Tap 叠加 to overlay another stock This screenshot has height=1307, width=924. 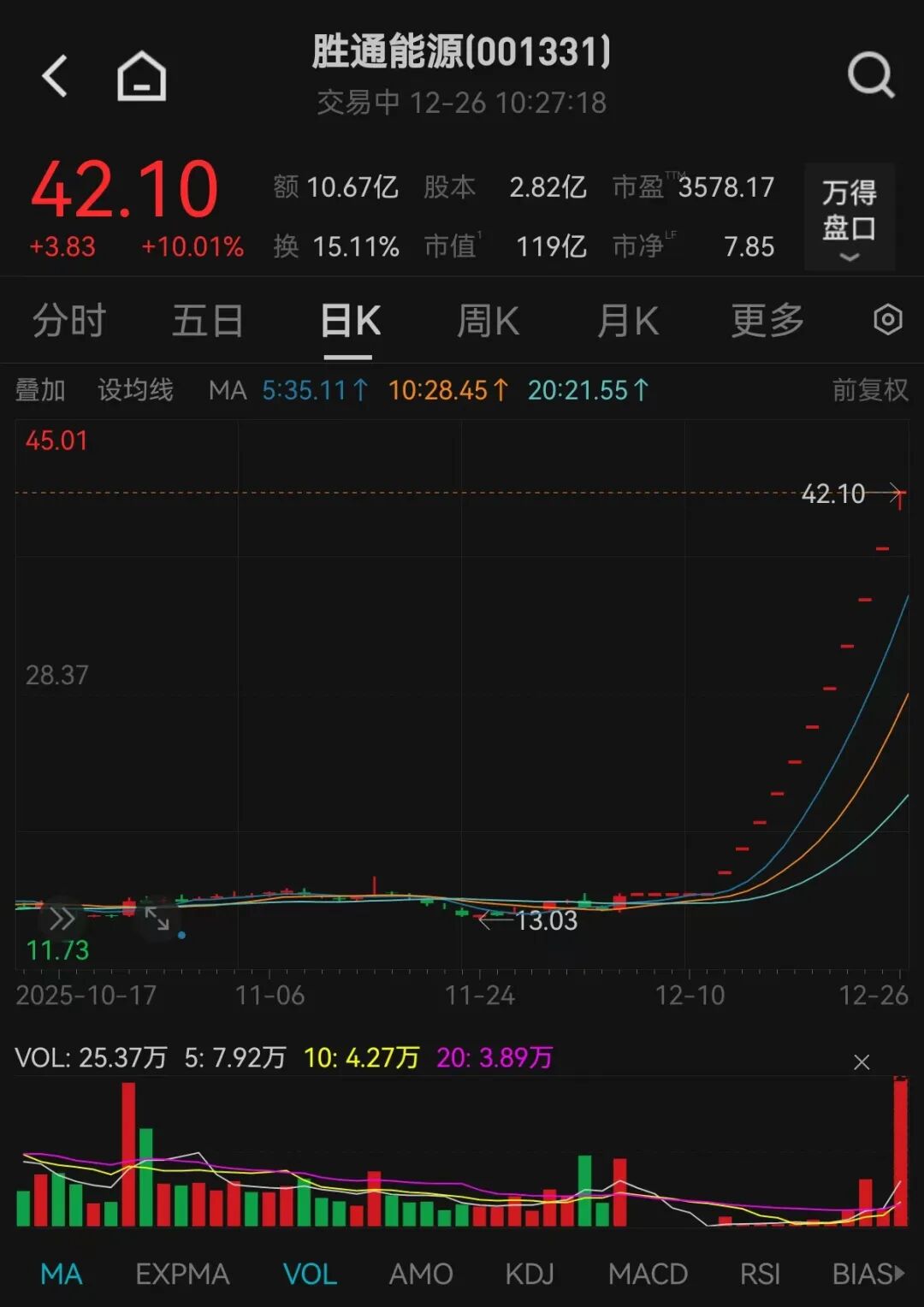click(x=40, y=390)
